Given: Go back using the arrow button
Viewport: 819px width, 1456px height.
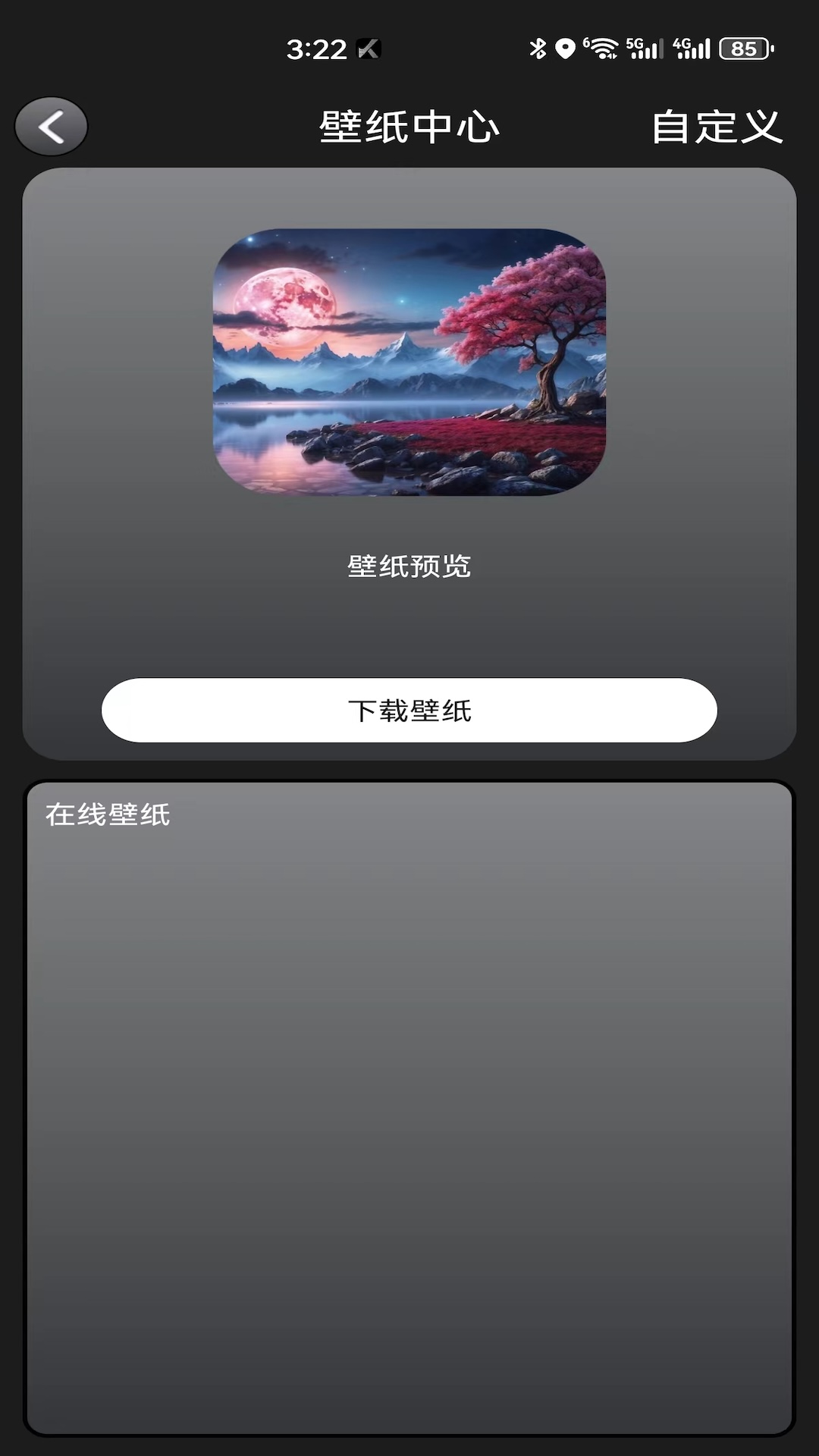Looking at the screenshot, I should (x=51, y=127).
